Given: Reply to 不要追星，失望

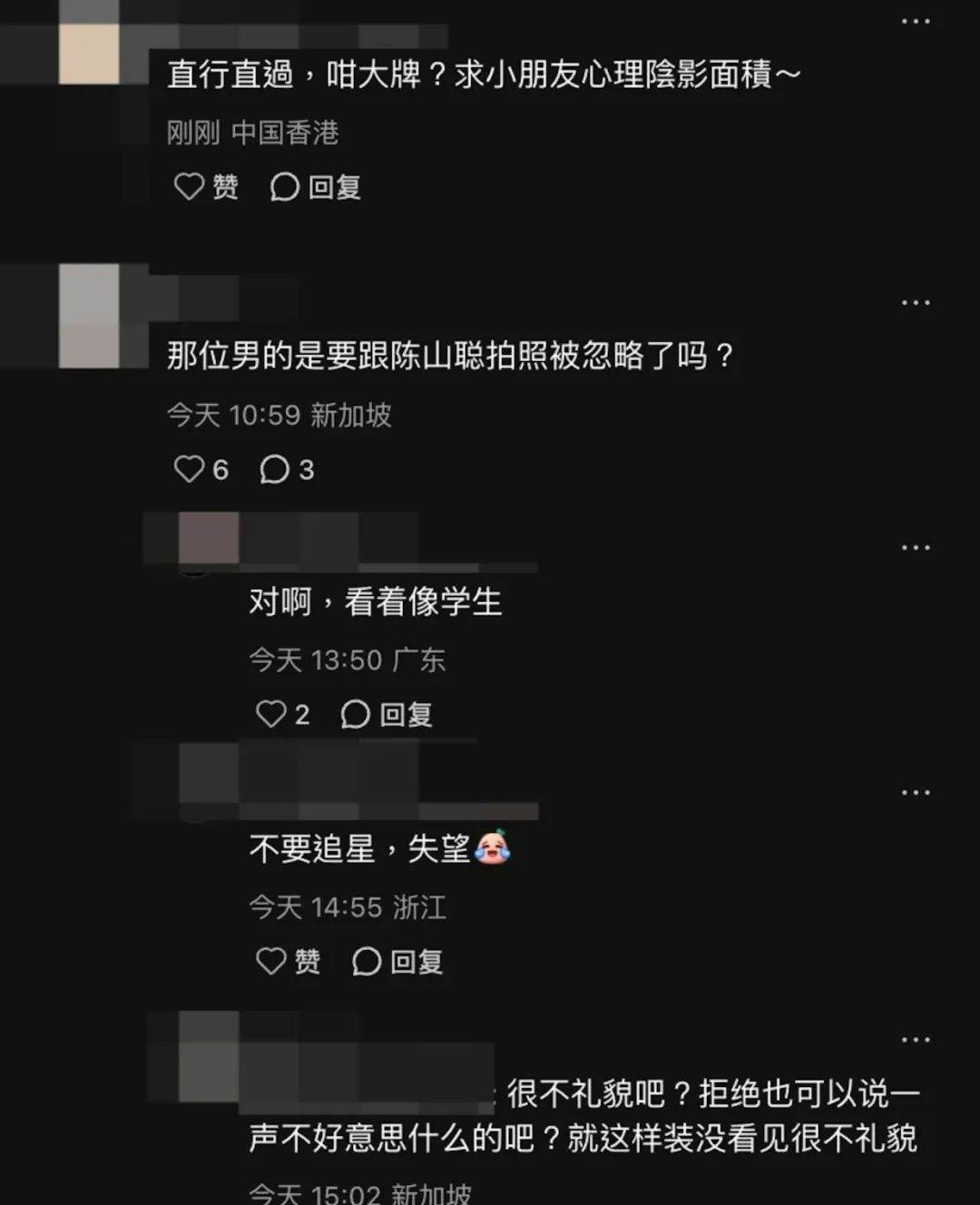Looking at the screenshot, I should (x=397, y=961).
